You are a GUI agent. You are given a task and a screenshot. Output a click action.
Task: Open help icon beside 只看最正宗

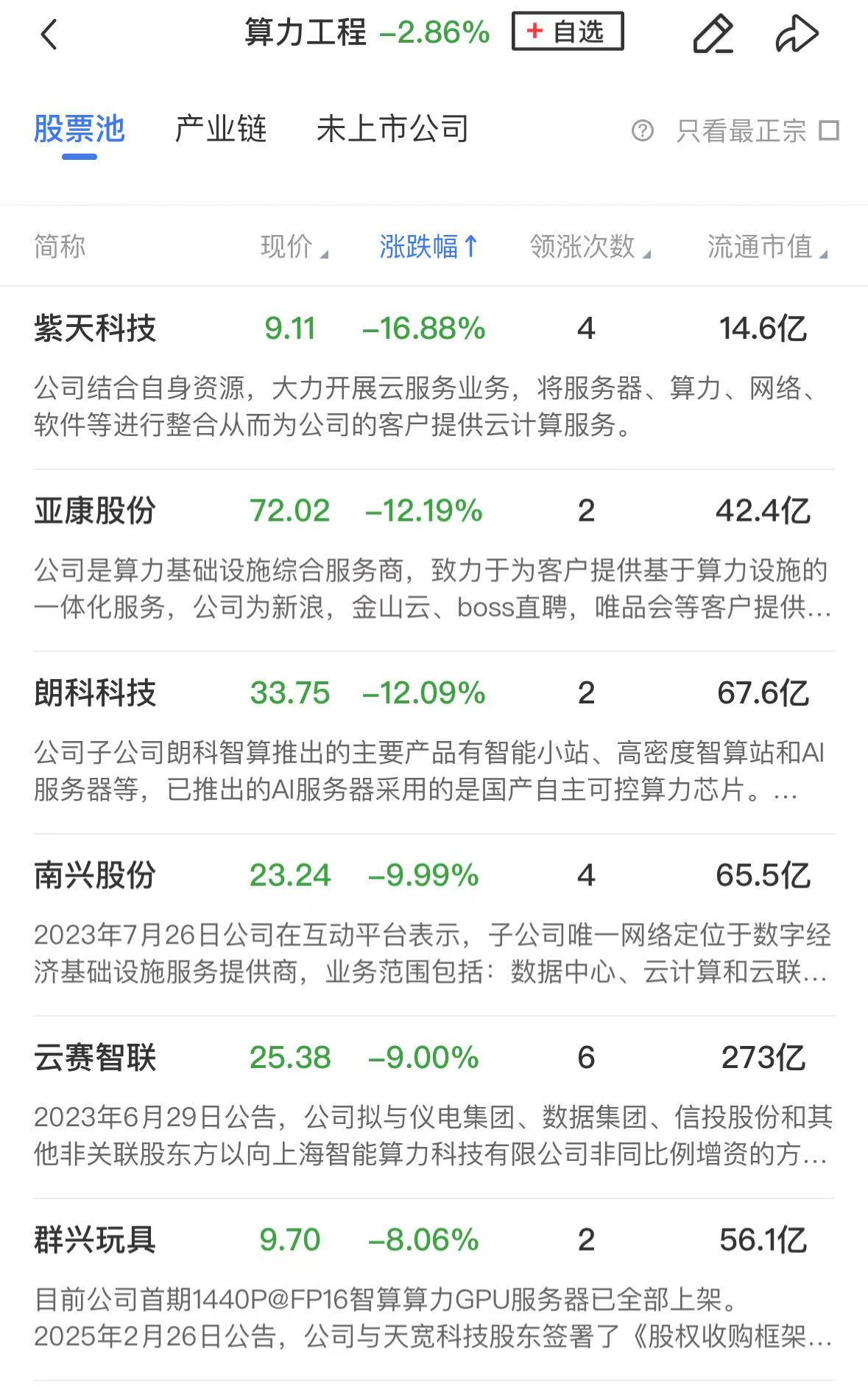coord(643,131)
